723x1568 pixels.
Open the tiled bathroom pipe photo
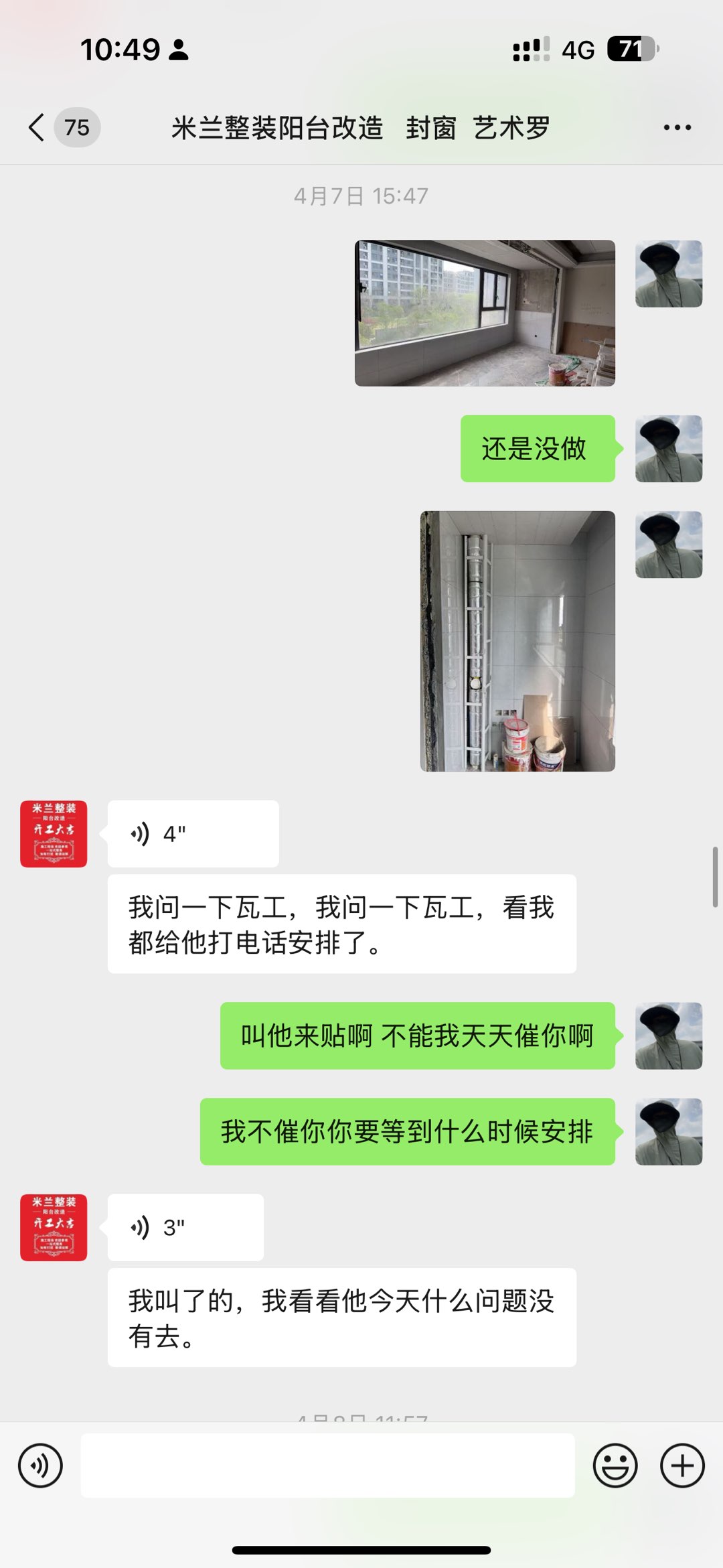pyautogui.click(x=517, y=641)
